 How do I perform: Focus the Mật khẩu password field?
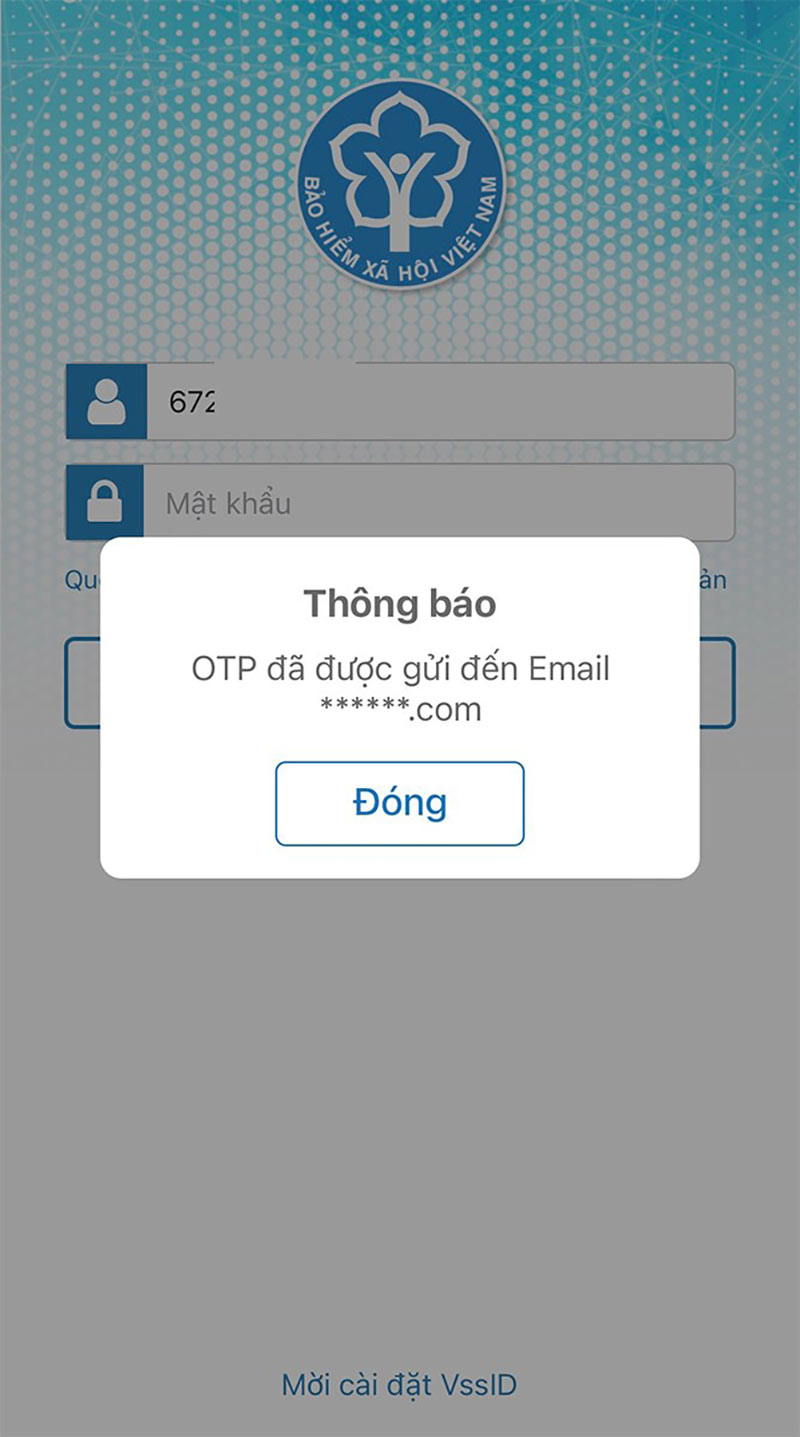[x=440, y=501]
